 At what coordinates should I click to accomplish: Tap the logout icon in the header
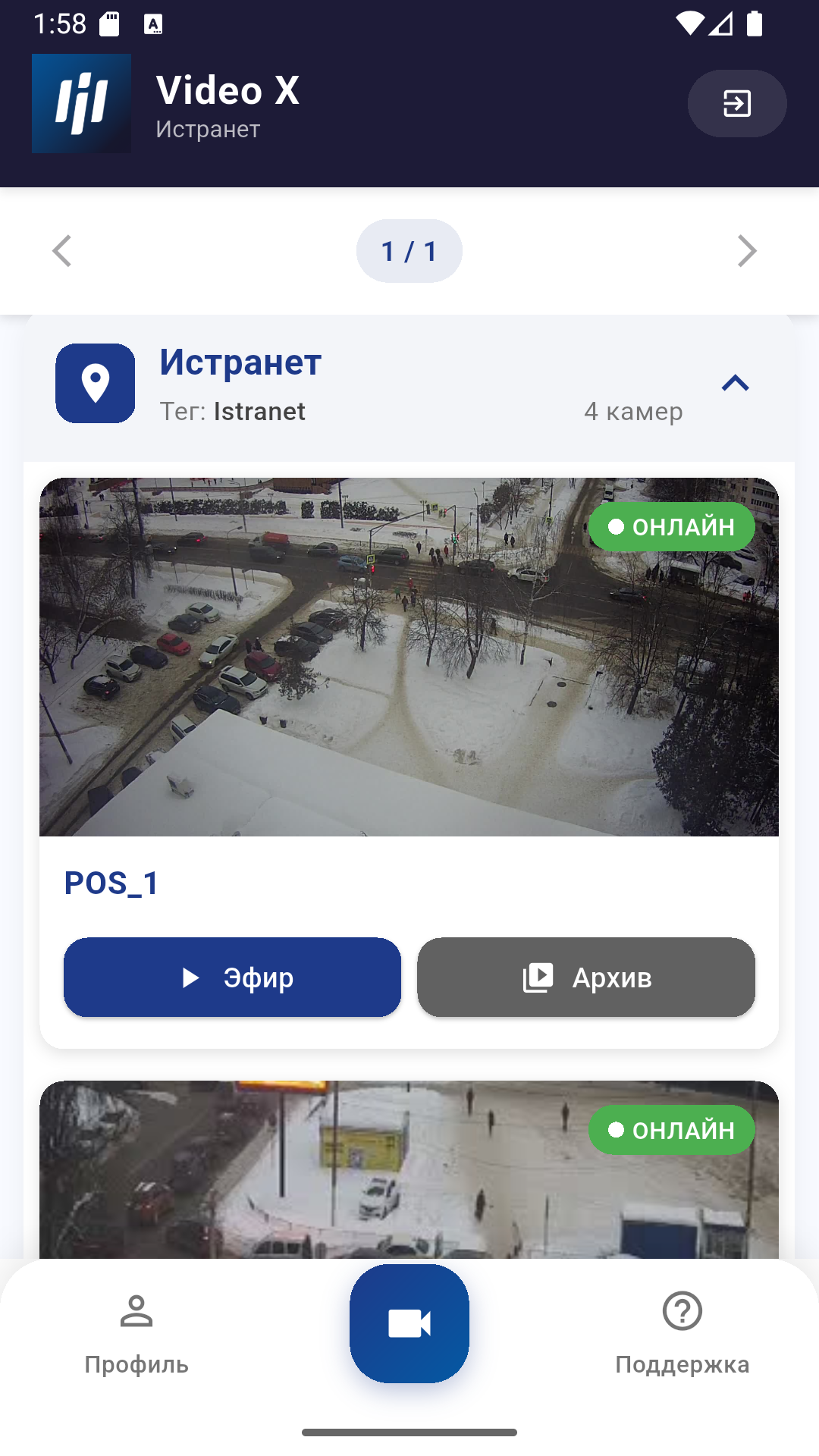[736, 103]
